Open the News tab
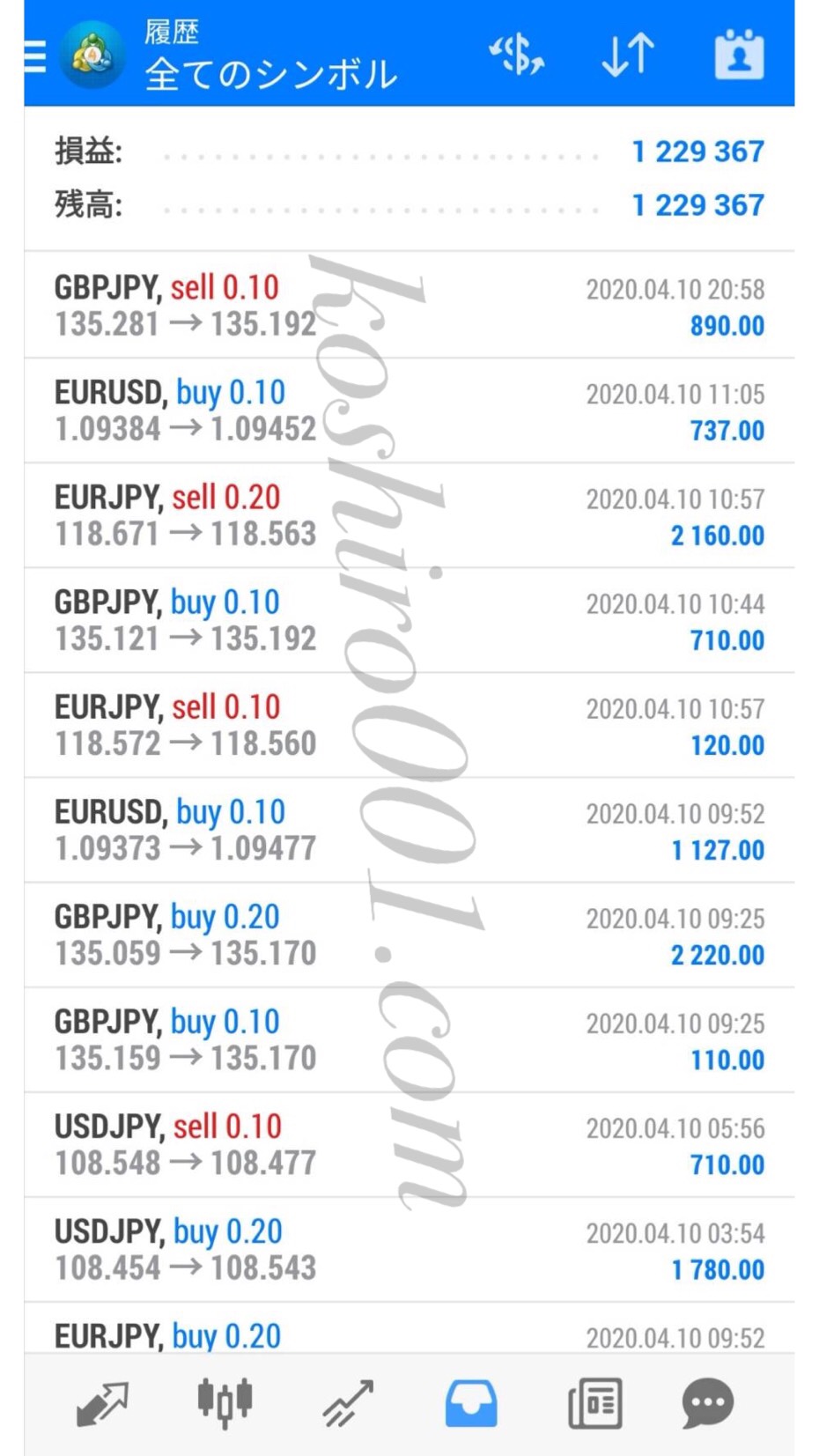The image size is (819, 1456). pyautogui.click(x=594, y=1403)
